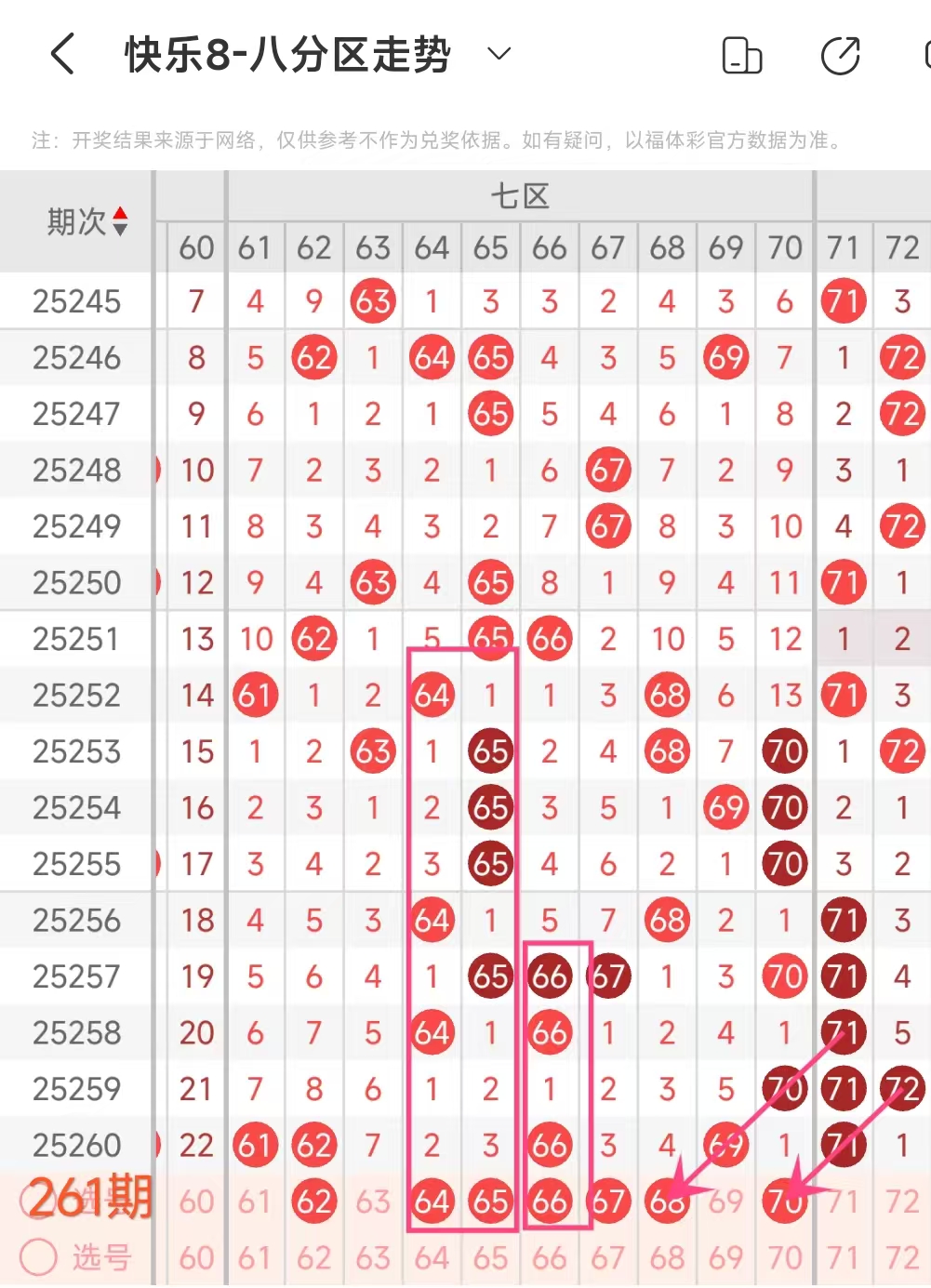Pick unselected 72 in the 261期 pick row
Screen dimensions: 931x1288
tap(901, 1202)
